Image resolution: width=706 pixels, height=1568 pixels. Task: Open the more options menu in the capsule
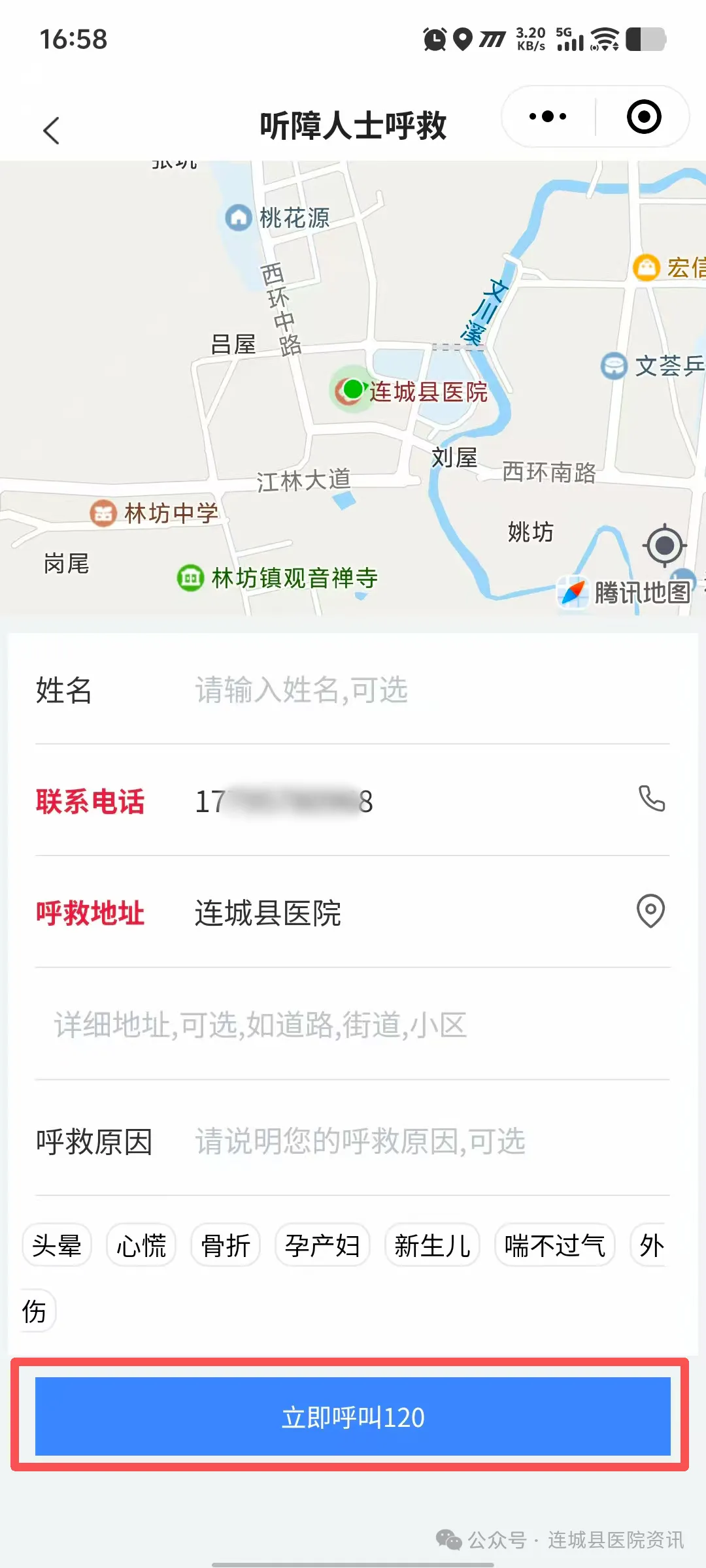(x=546, y=116)
